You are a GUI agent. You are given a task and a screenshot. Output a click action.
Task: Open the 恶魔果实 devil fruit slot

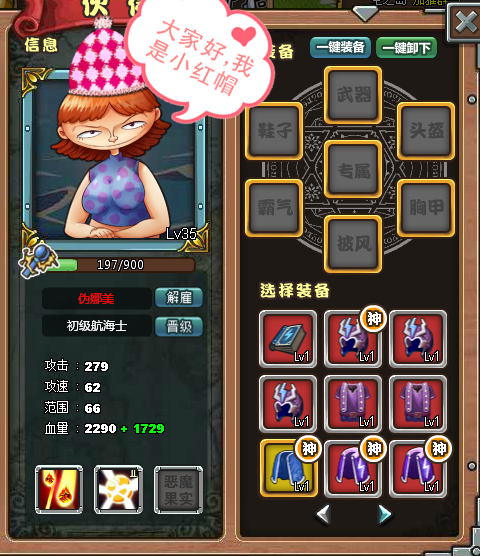click(179, 490)
